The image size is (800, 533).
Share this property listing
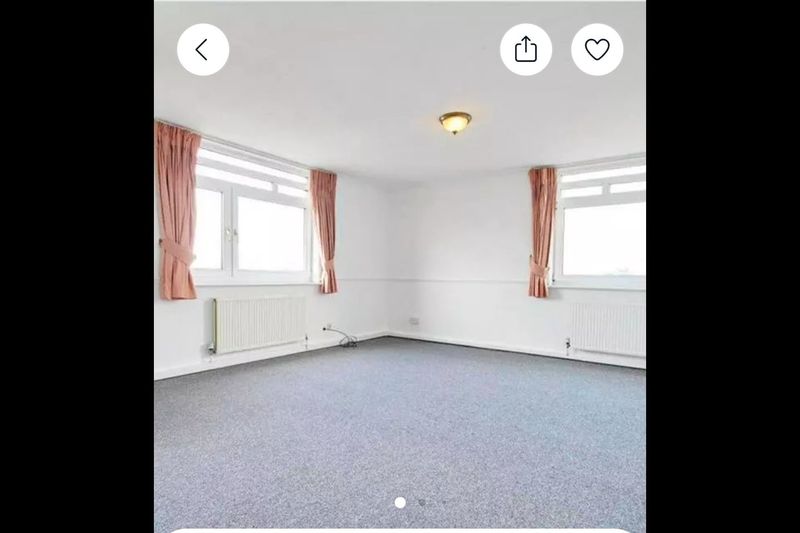tap(526, 49)
